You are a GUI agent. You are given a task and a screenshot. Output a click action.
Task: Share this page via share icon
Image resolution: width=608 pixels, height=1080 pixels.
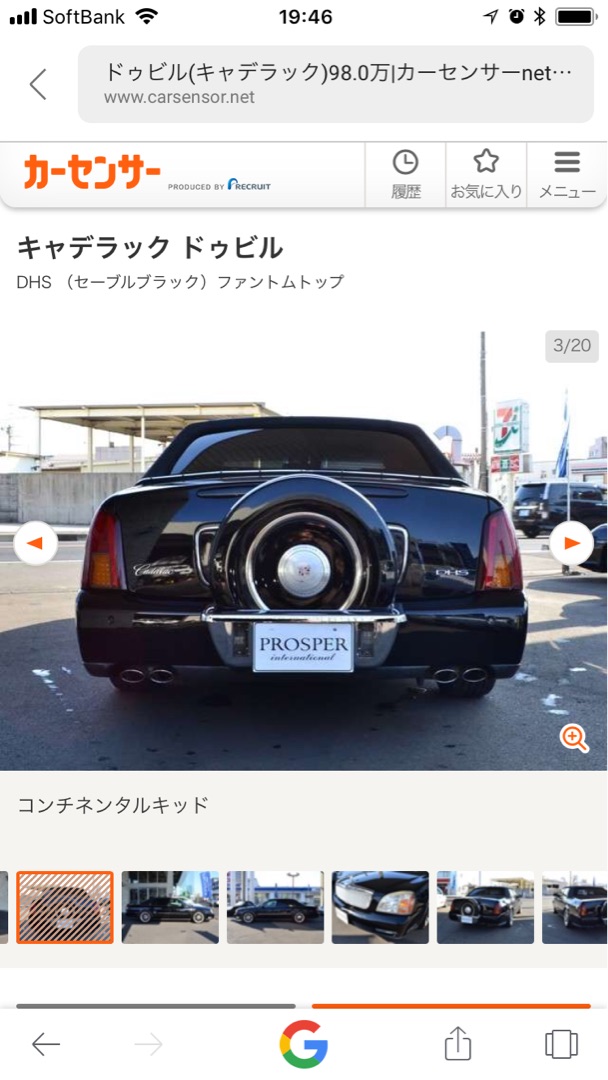tap(457, 1044)
